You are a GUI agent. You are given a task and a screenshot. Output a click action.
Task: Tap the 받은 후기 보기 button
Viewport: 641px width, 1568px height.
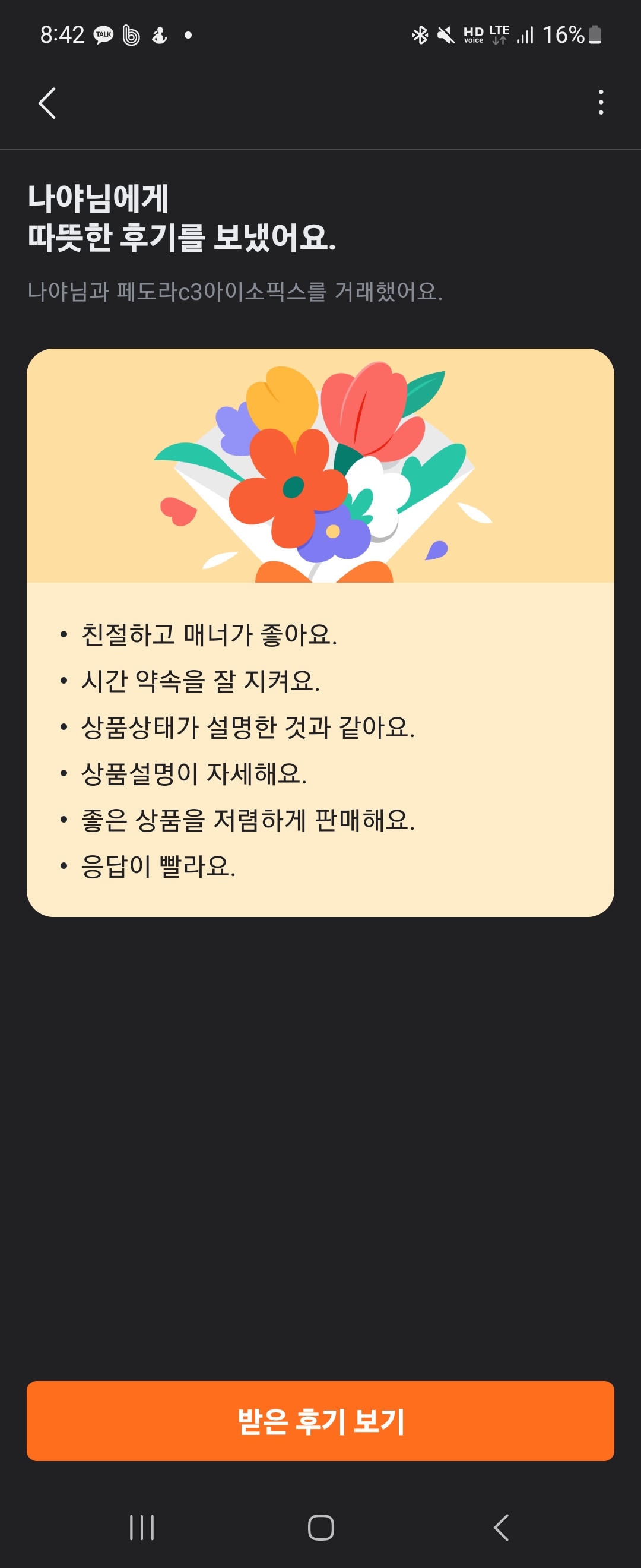pyautogui.click(x=320, y=1421)
